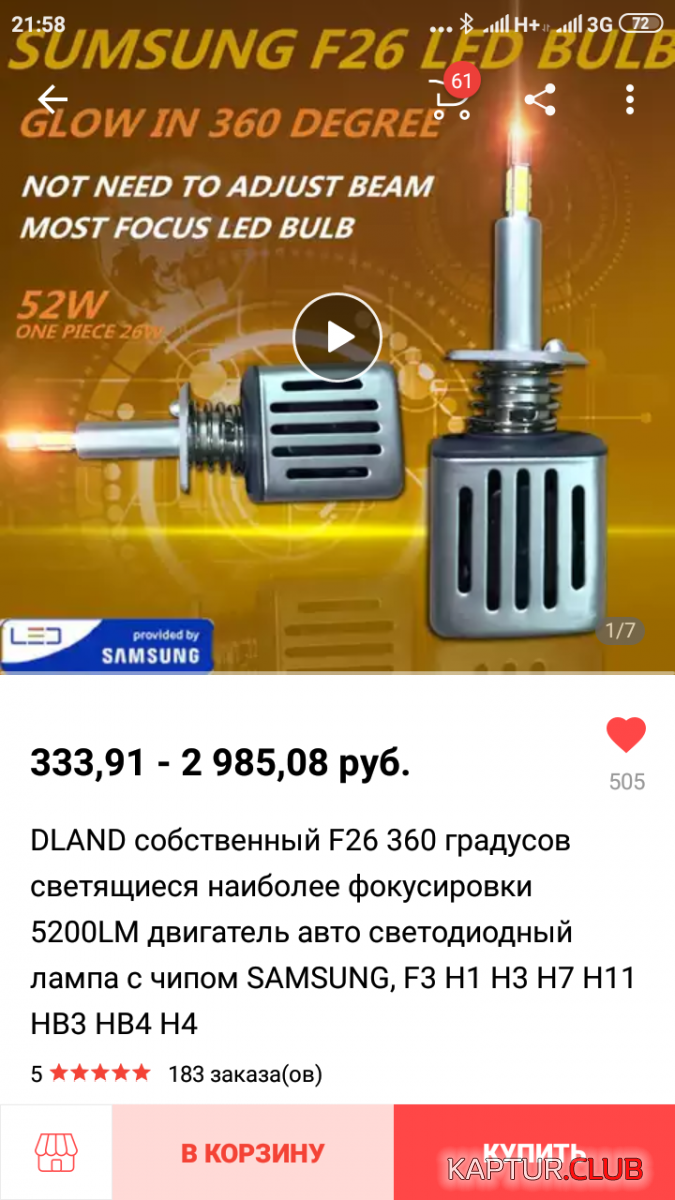
Task: Visit the seller's store icon
Action: tap(56, 1152)
